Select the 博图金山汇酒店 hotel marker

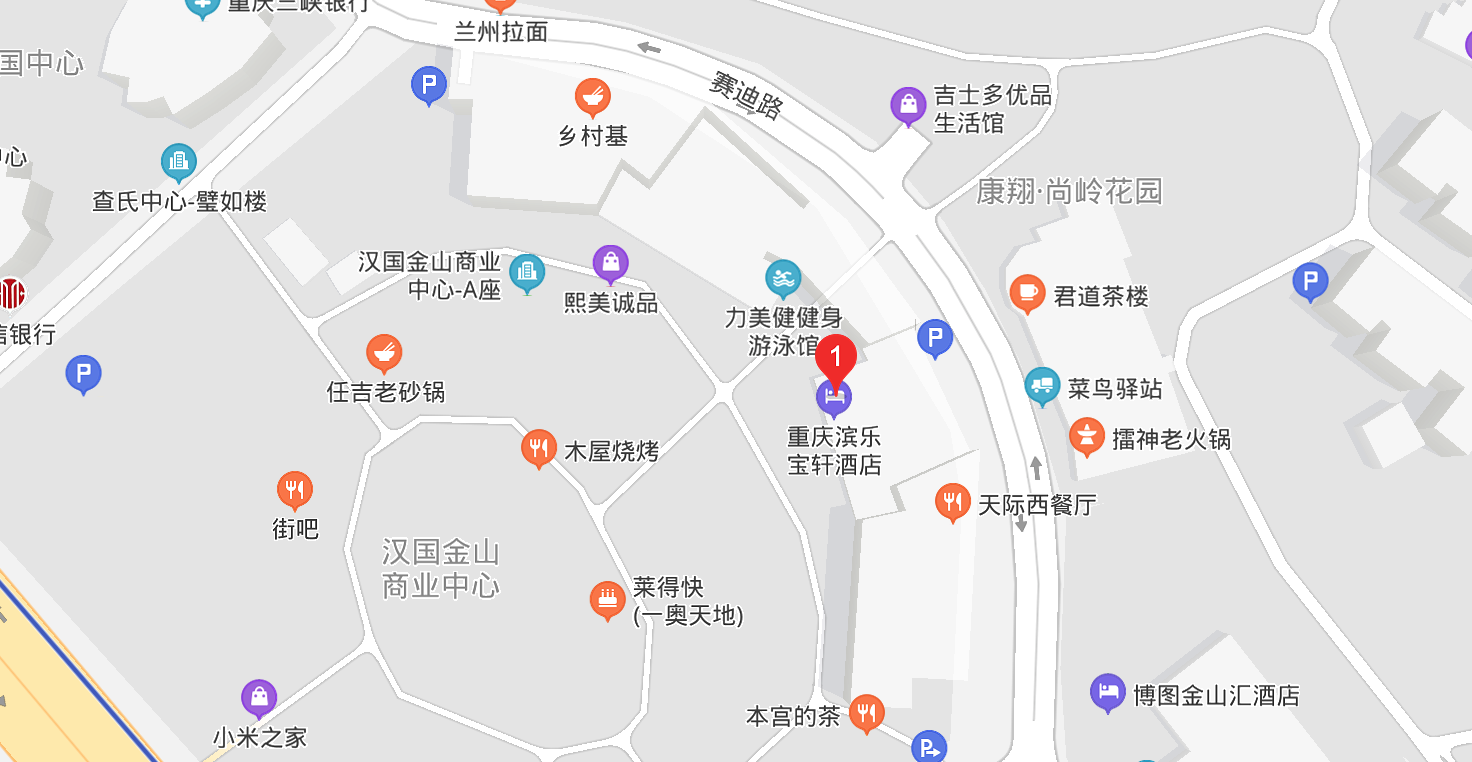tap(1107, 692)
